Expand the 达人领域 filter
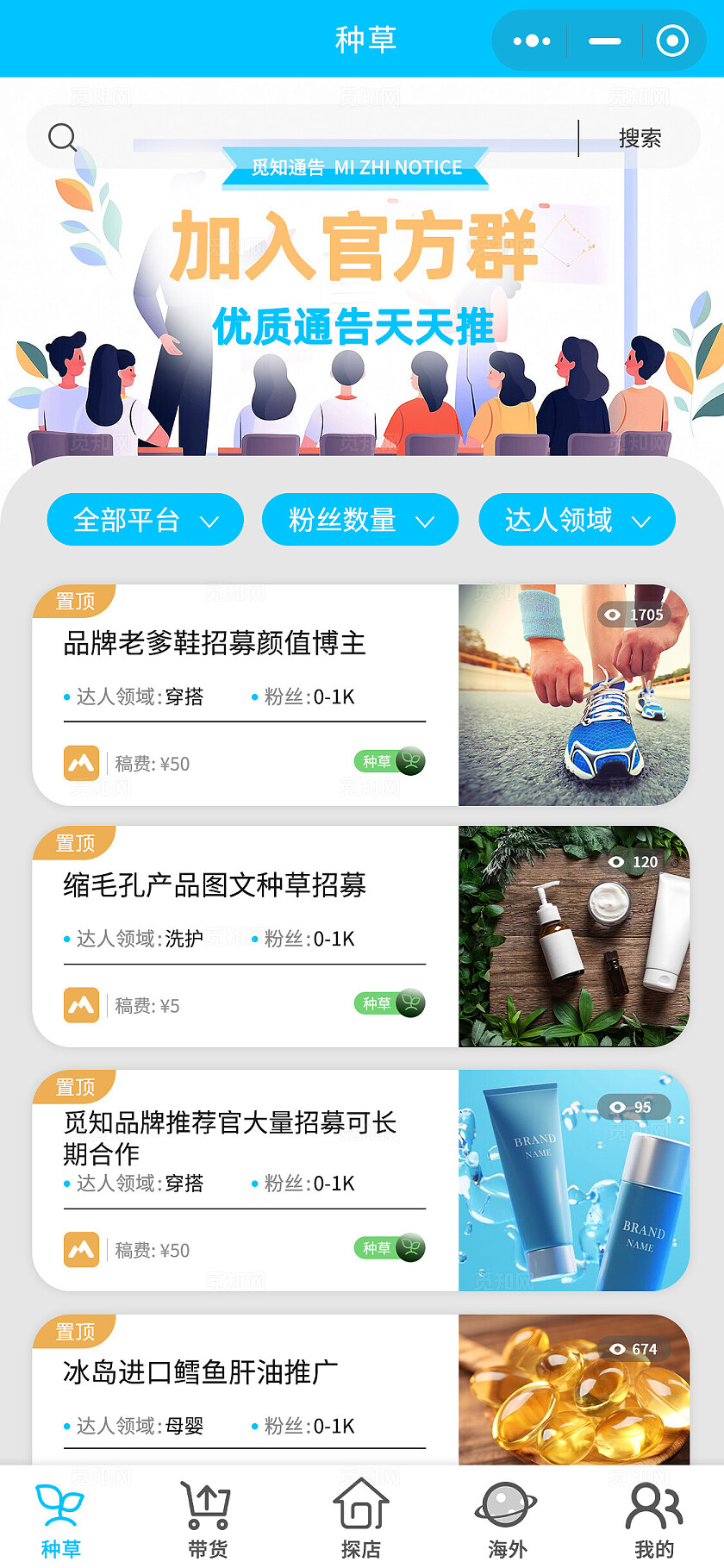This screenshot has height=1568, width=724. pos(577,520)
